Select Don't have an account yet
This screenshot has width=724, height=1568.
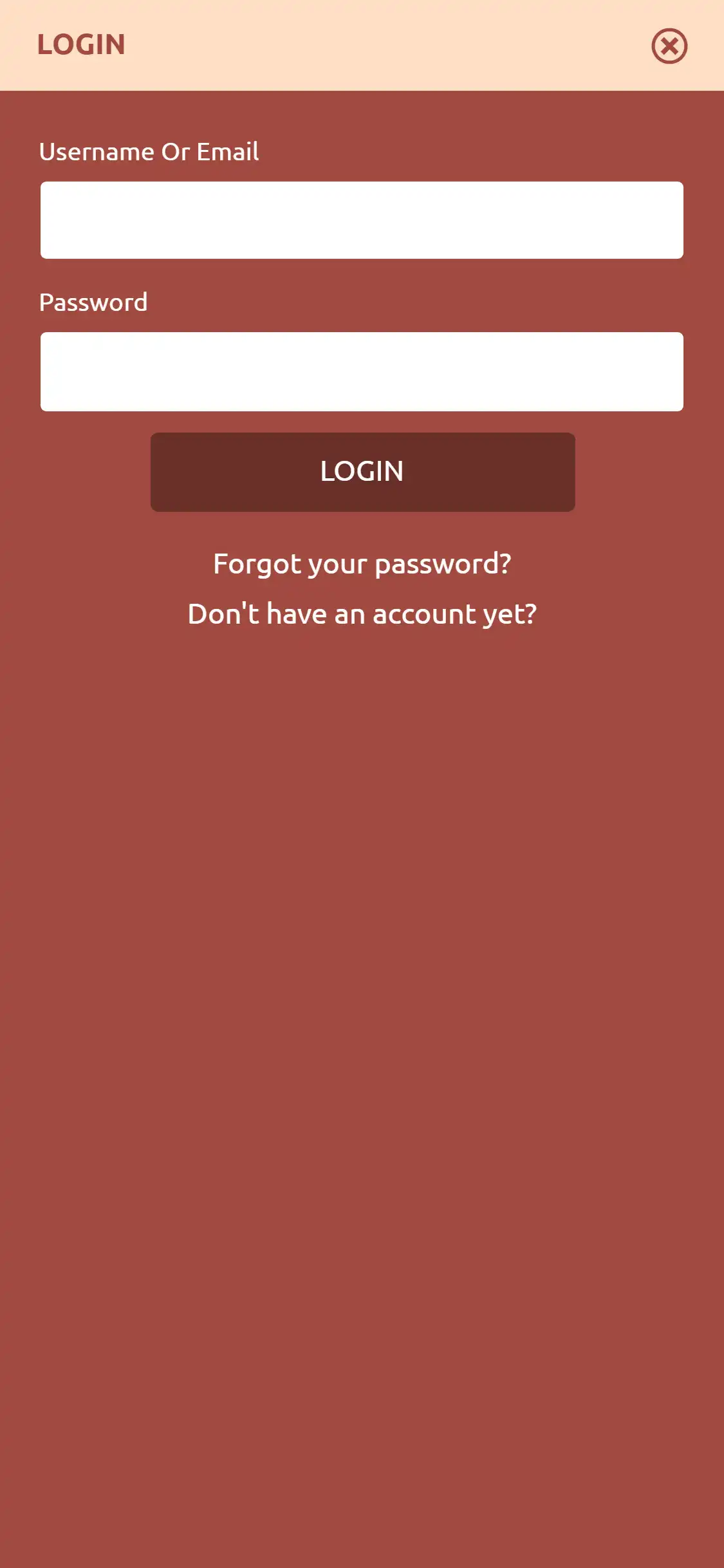click(362, 614)
